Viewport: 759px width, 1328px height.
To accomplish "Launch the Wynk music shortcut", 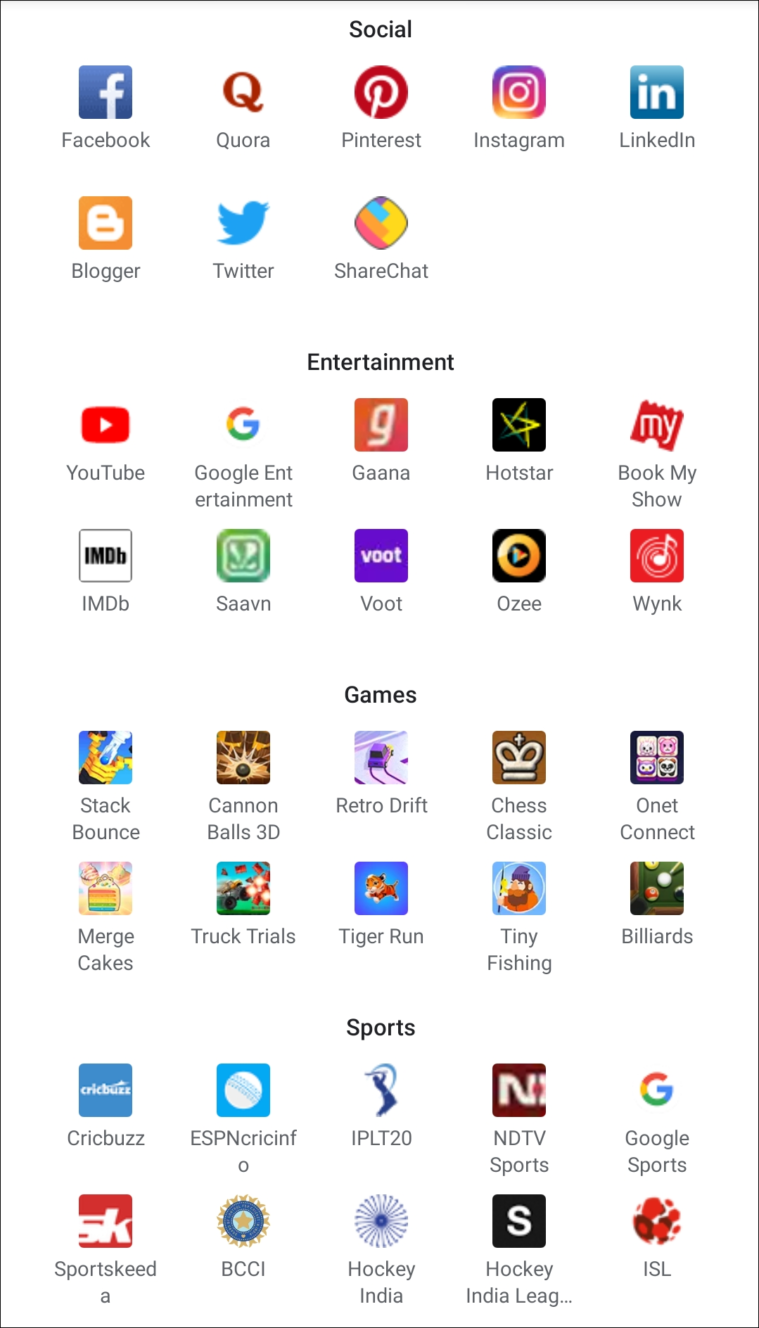I will pos(657,556).
